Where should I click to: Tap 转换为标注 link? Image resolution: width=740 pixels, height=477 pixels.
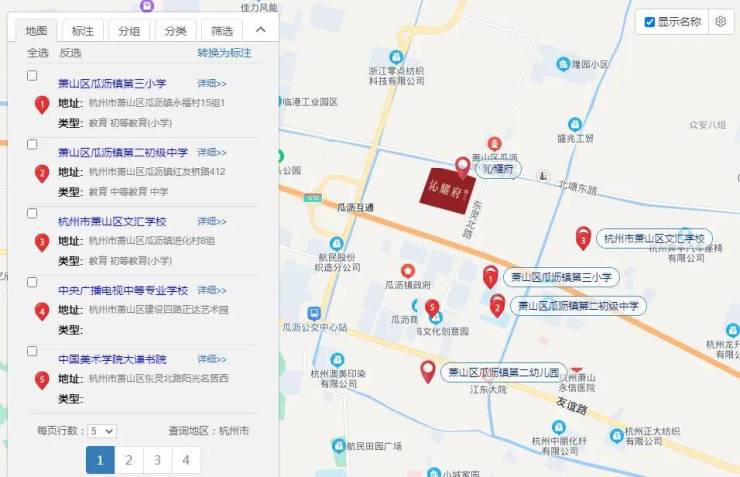[x=224, y=52]
